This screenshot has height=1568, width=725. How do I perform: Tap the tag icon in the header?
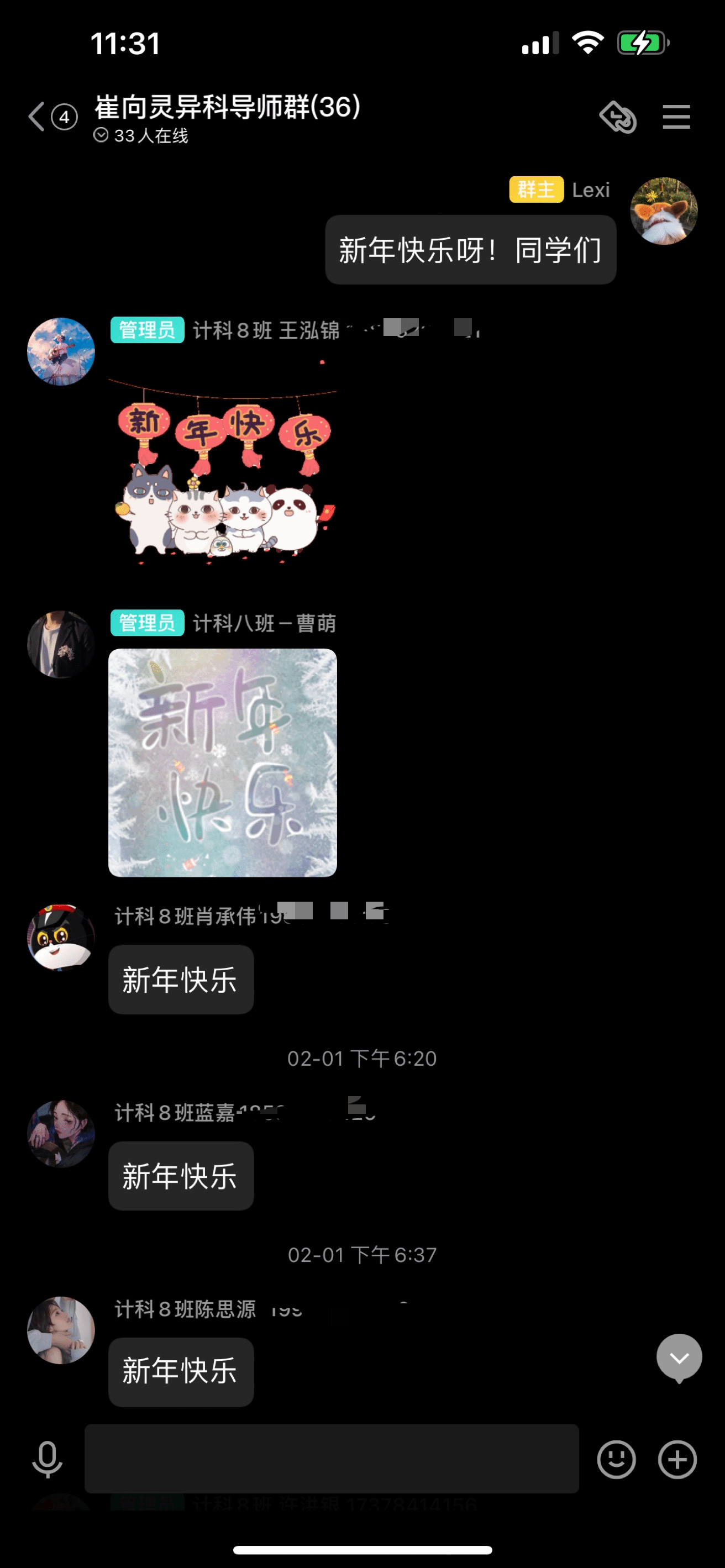(x=618, y=116)
